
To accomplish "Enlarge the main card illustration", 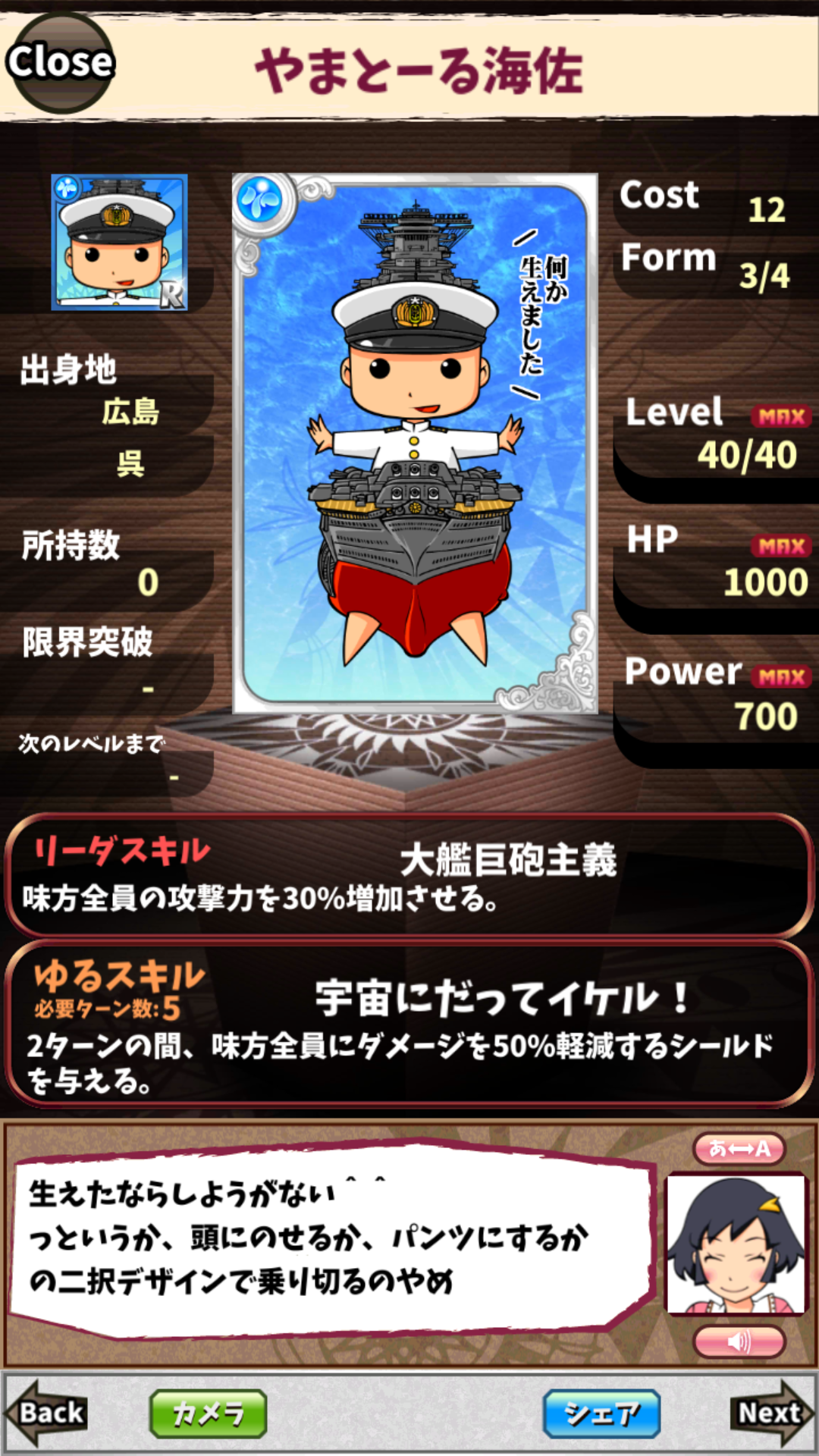I will click(415, 444).
